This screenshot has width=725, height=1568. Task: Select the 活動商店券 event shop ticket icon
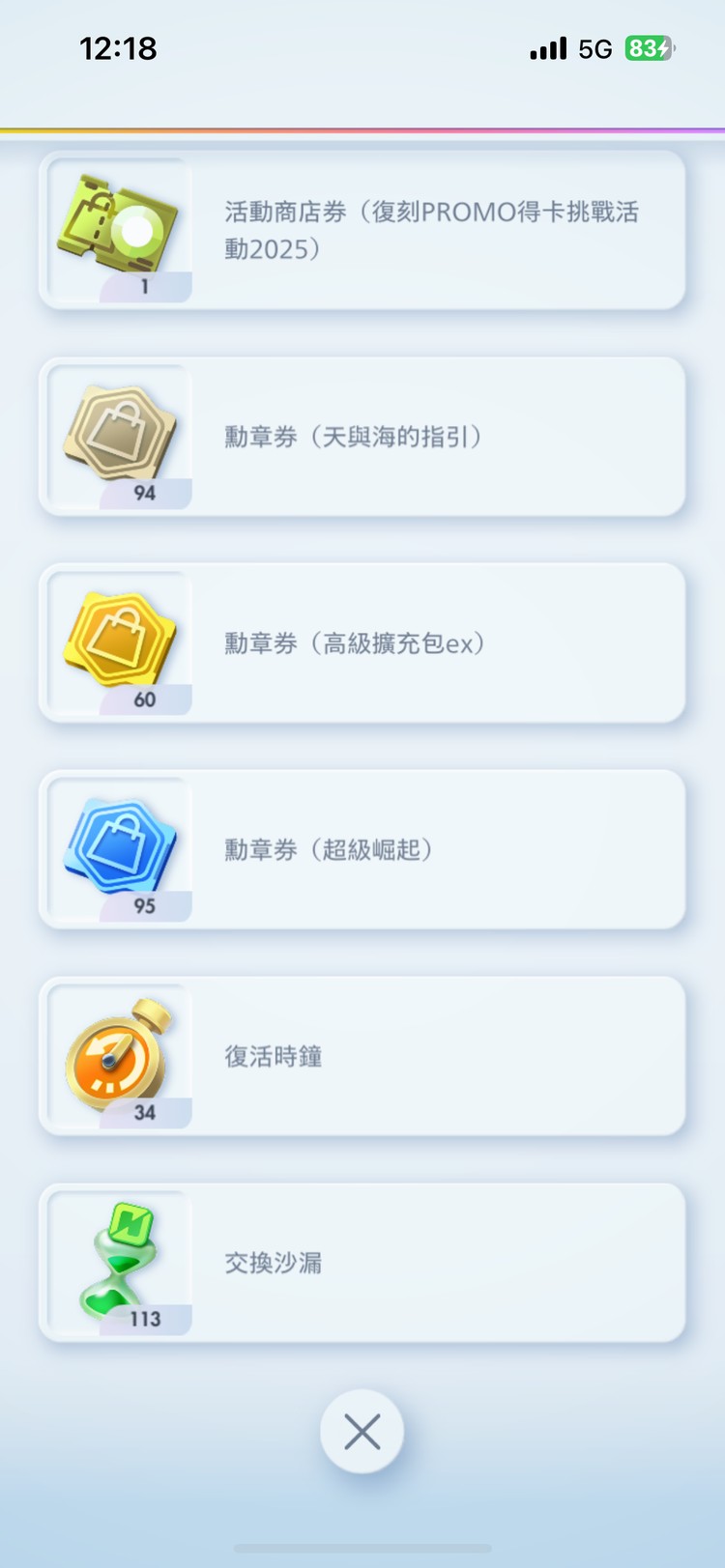[118, 222]
